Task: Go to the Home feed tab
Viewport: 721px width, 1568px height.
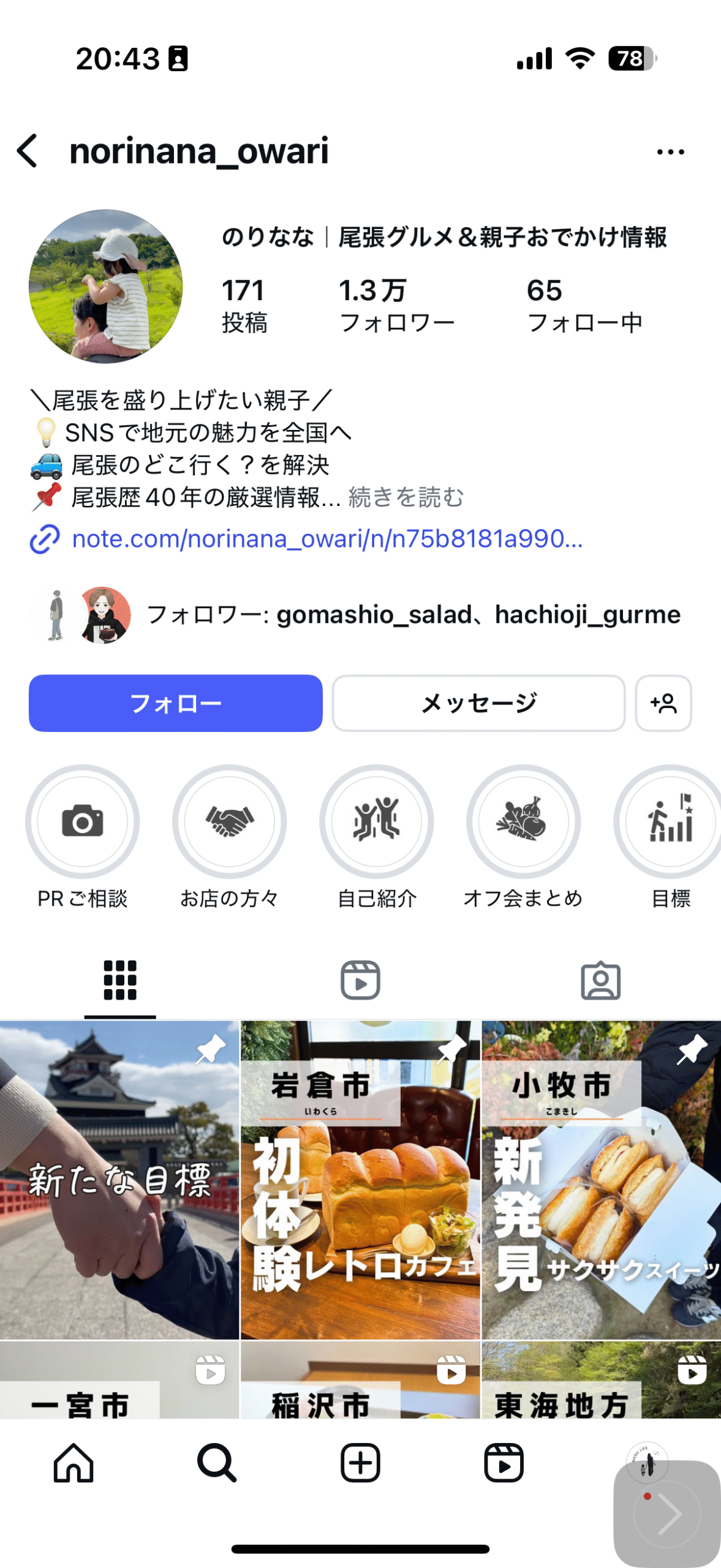Action: click(74, 1463)
